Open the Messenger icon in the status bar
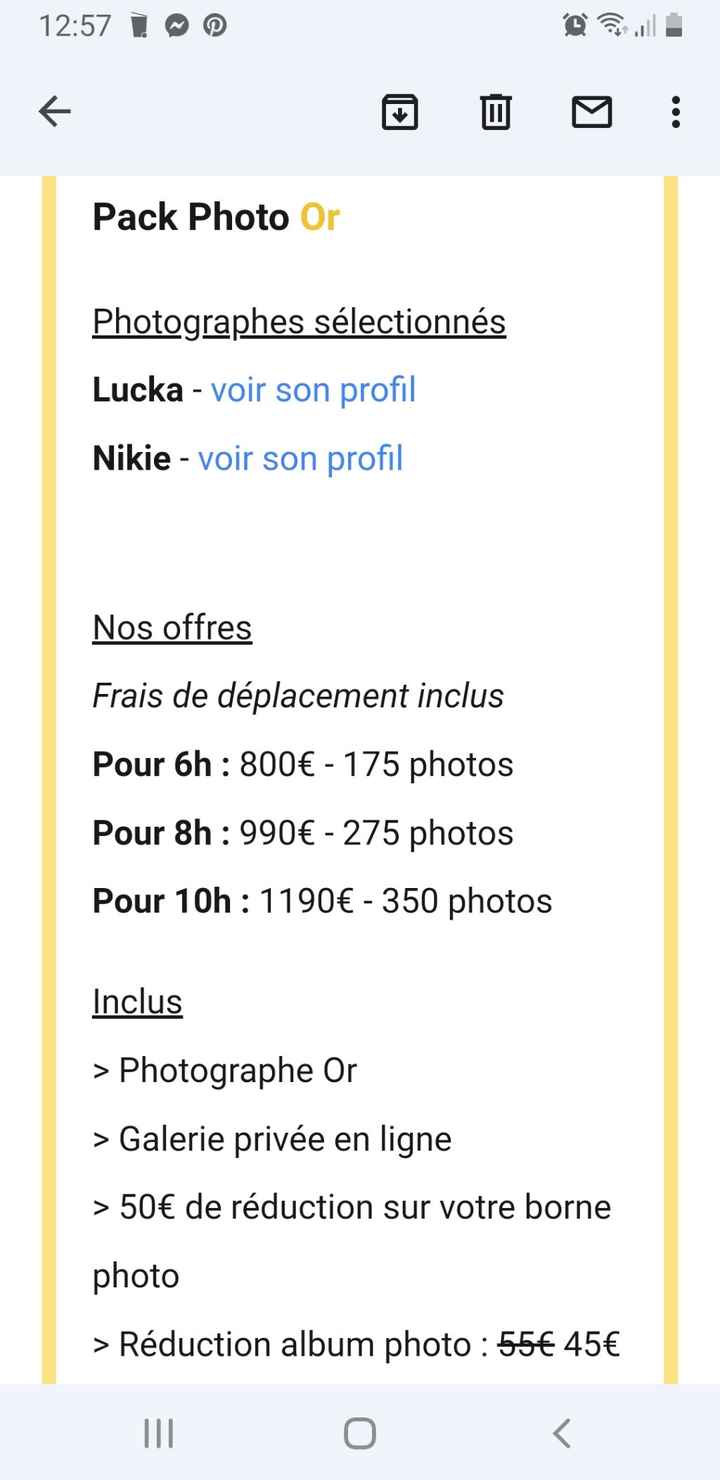 pyautogui.click(x=177, y=26)
